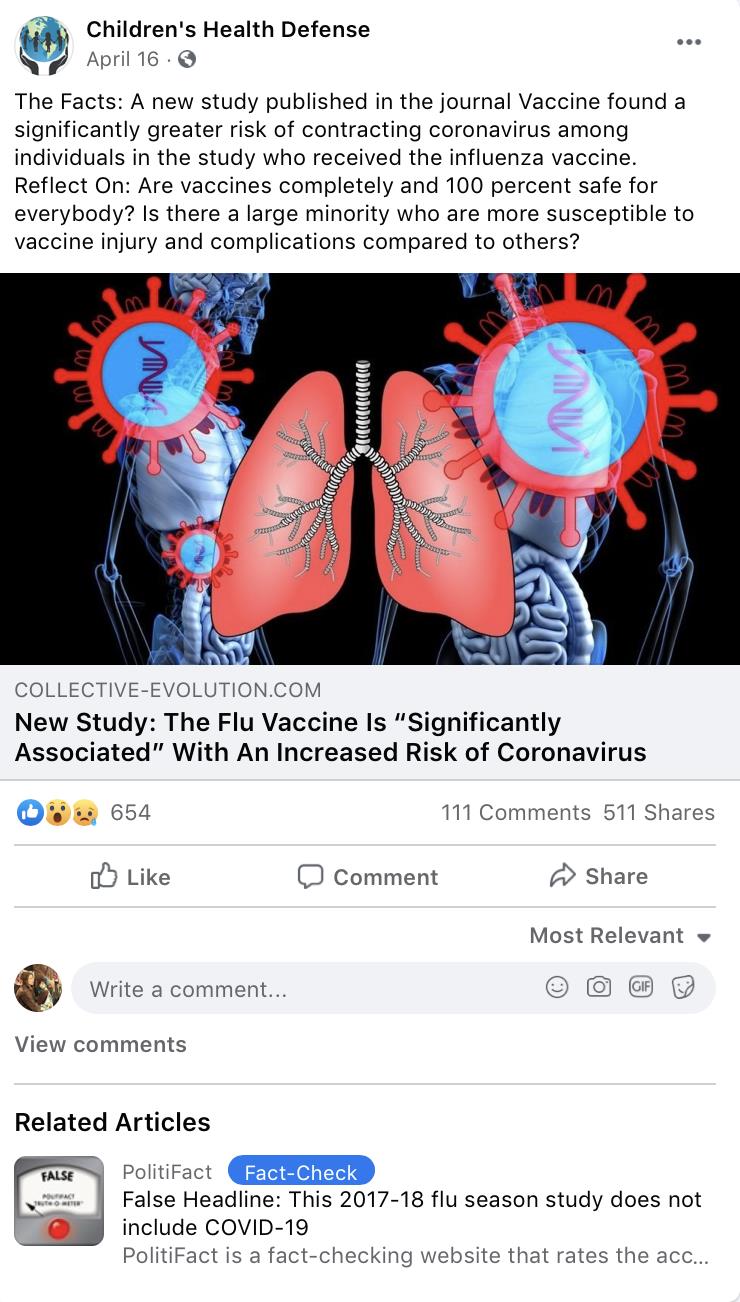The width and height of the screenshot is (740, 1302).
Task: Open the PolitiFact fact-check article
Action: [x=411, y=1212]
